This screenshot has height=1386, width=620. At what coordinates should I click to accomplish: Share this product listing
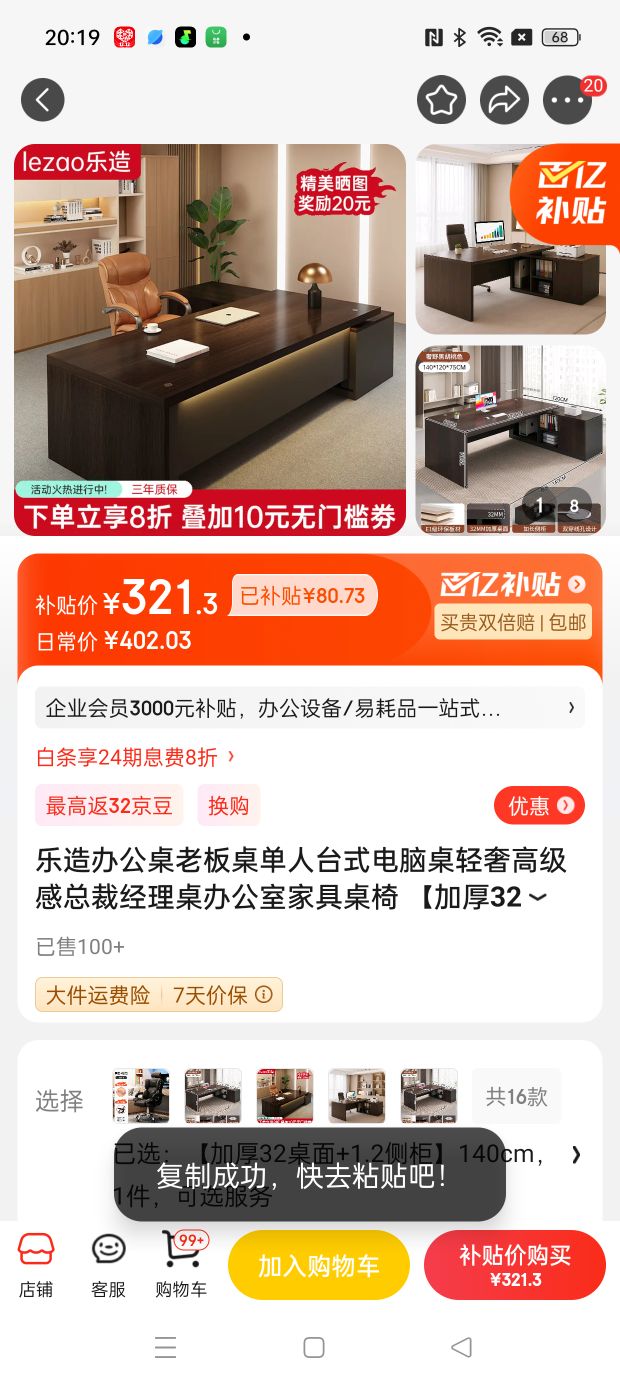tap(504, 100)
